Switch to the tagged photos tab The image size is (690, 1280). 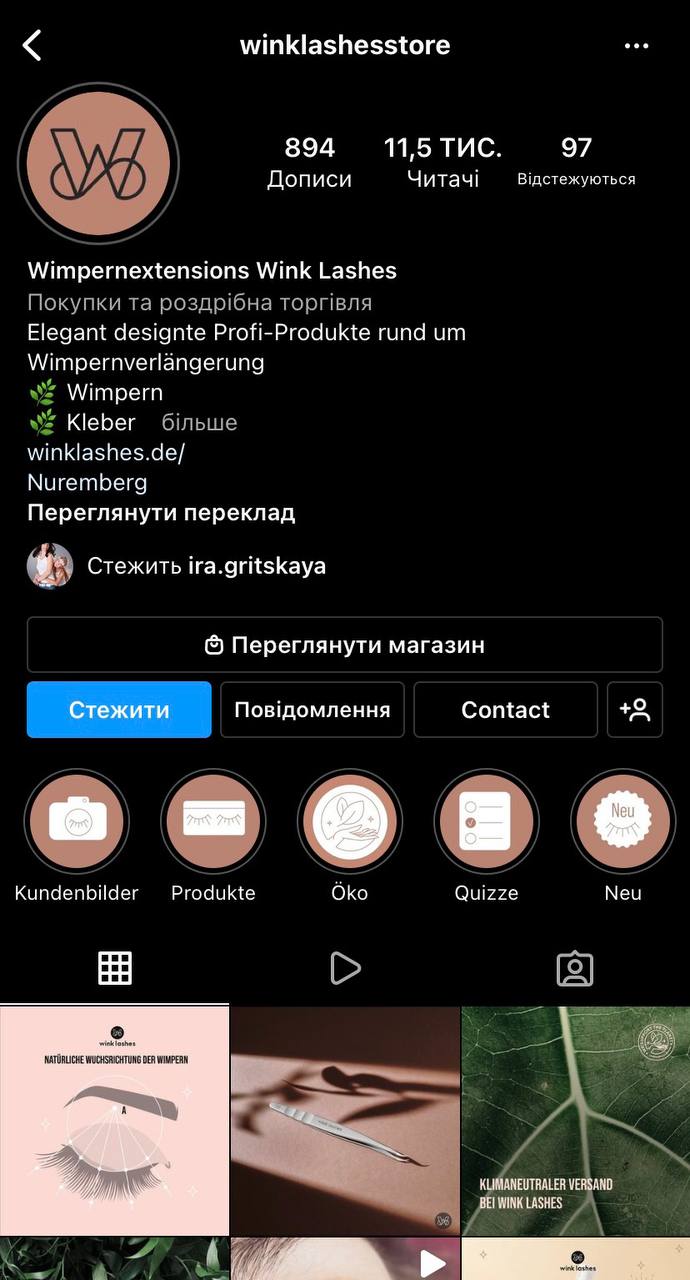point(575,968)
